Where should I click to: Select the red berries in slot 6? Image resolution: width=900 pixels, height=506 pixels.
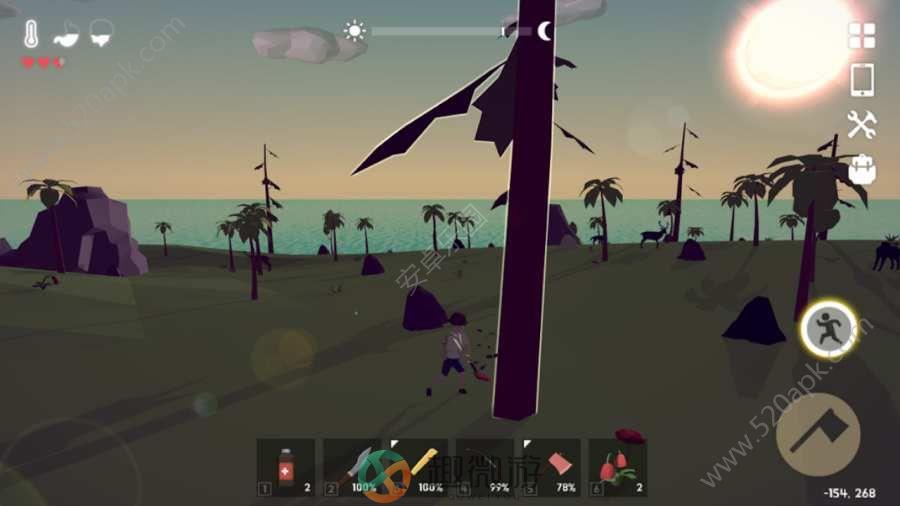pyautogui.click(x=617, y=468)
